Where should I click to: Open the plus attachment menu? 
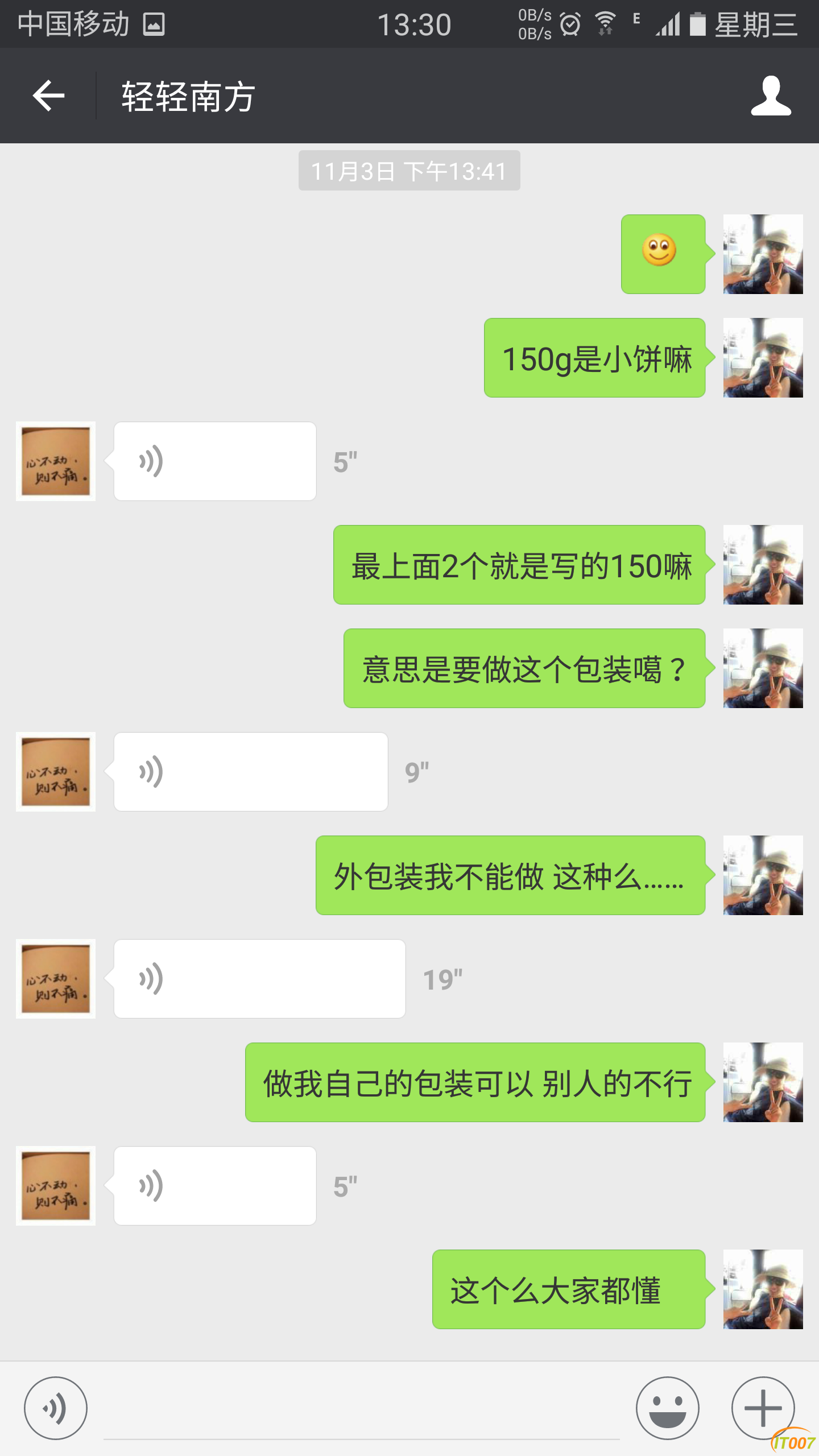(x=763, y=1408)
